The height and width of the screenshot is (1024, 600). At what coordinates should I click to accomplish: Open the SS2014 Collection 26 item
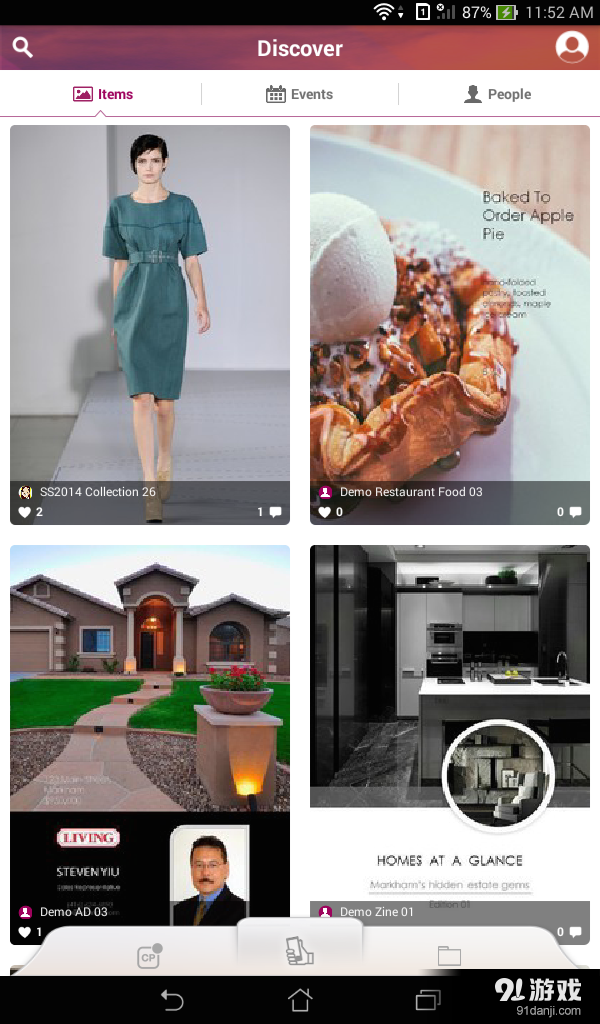click(150, 300)
